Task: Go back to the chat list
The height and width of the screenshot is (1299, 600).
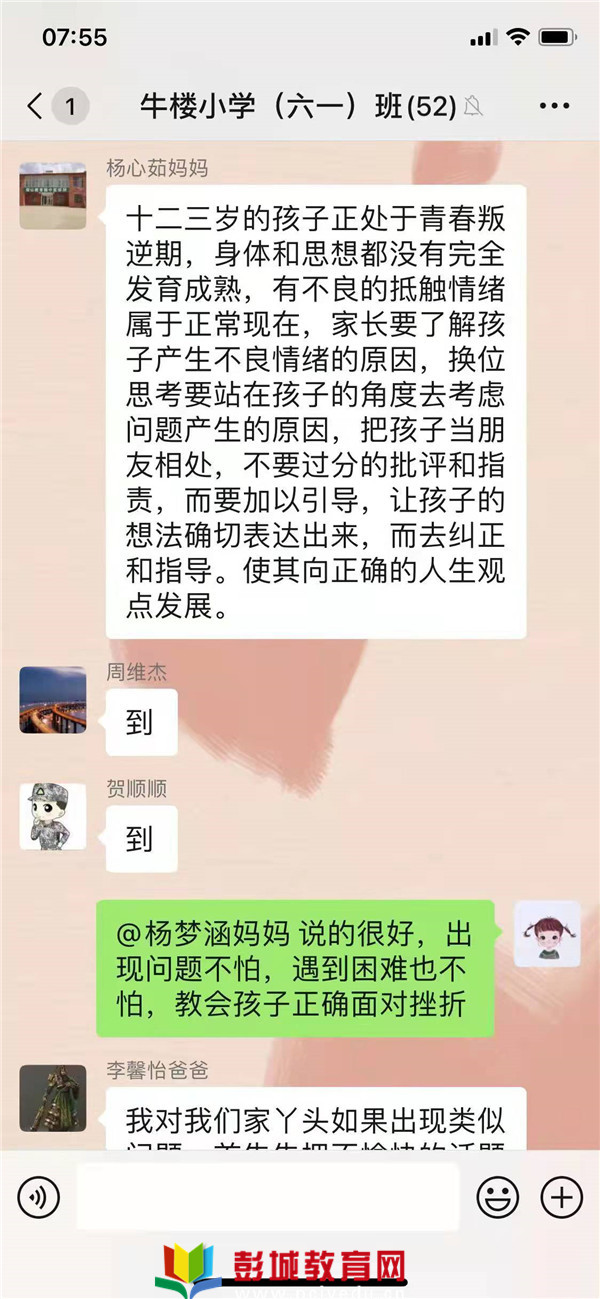Action: pyautogui.click(x=36, y=106)
